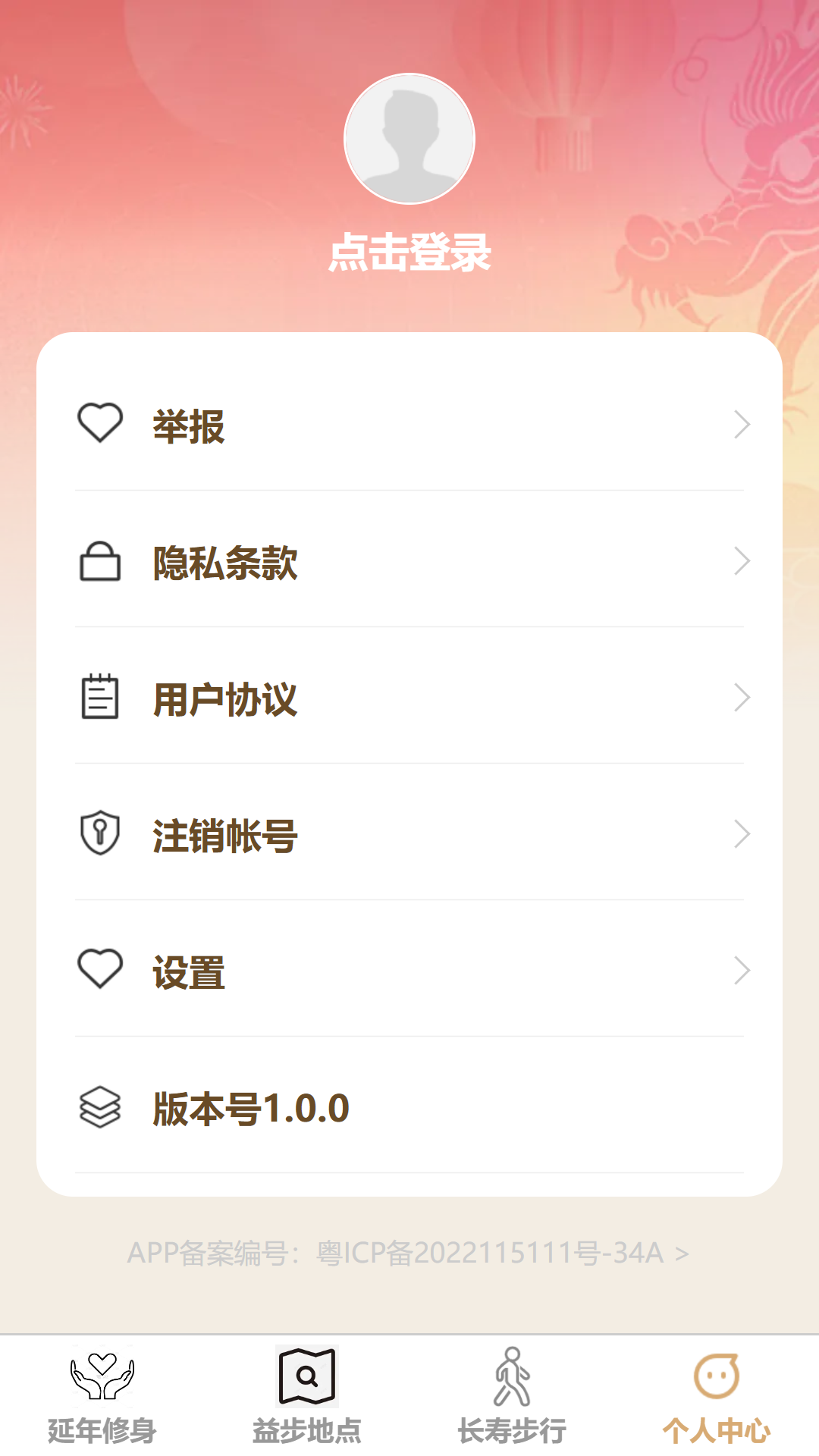Viewport: 819px width, 1456px height.
Task: Click the lock icon beside 隐私条款
Action: click(x=99, y=561)
